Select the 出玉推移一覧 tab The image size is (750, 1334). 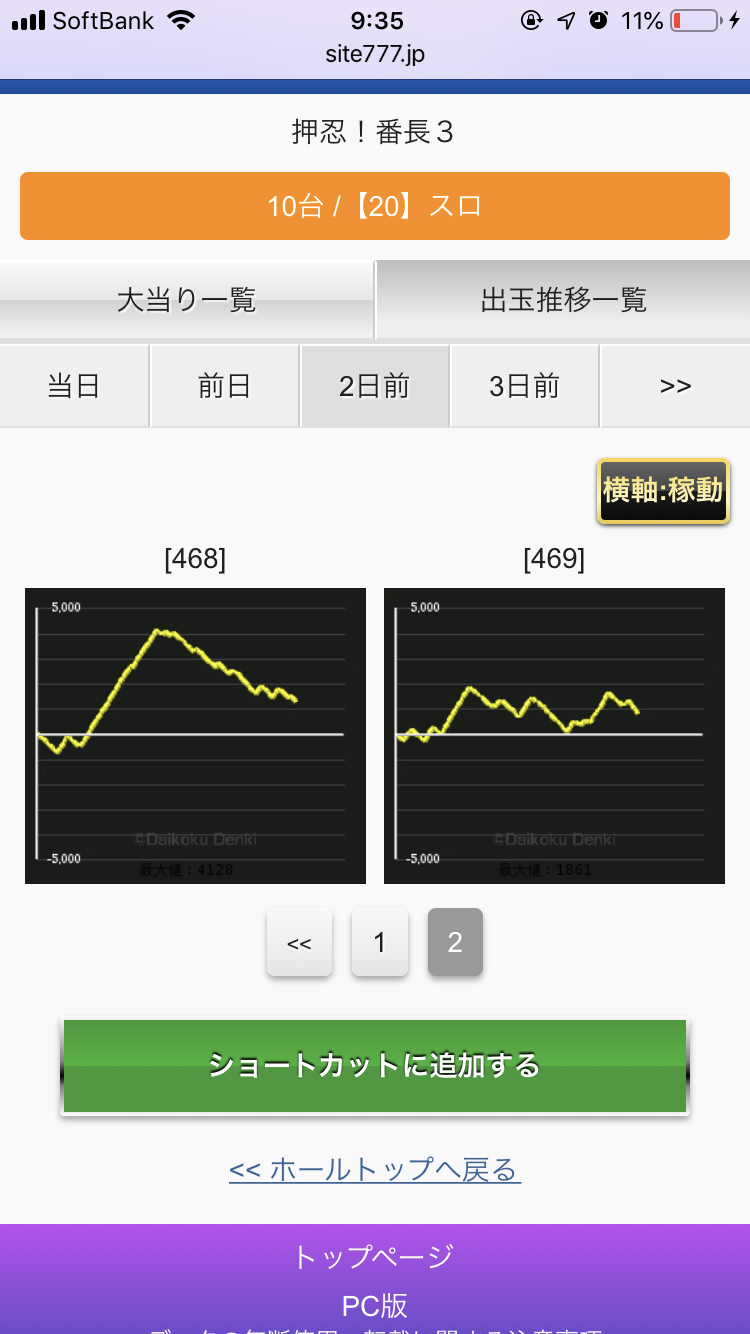[563, 299]
